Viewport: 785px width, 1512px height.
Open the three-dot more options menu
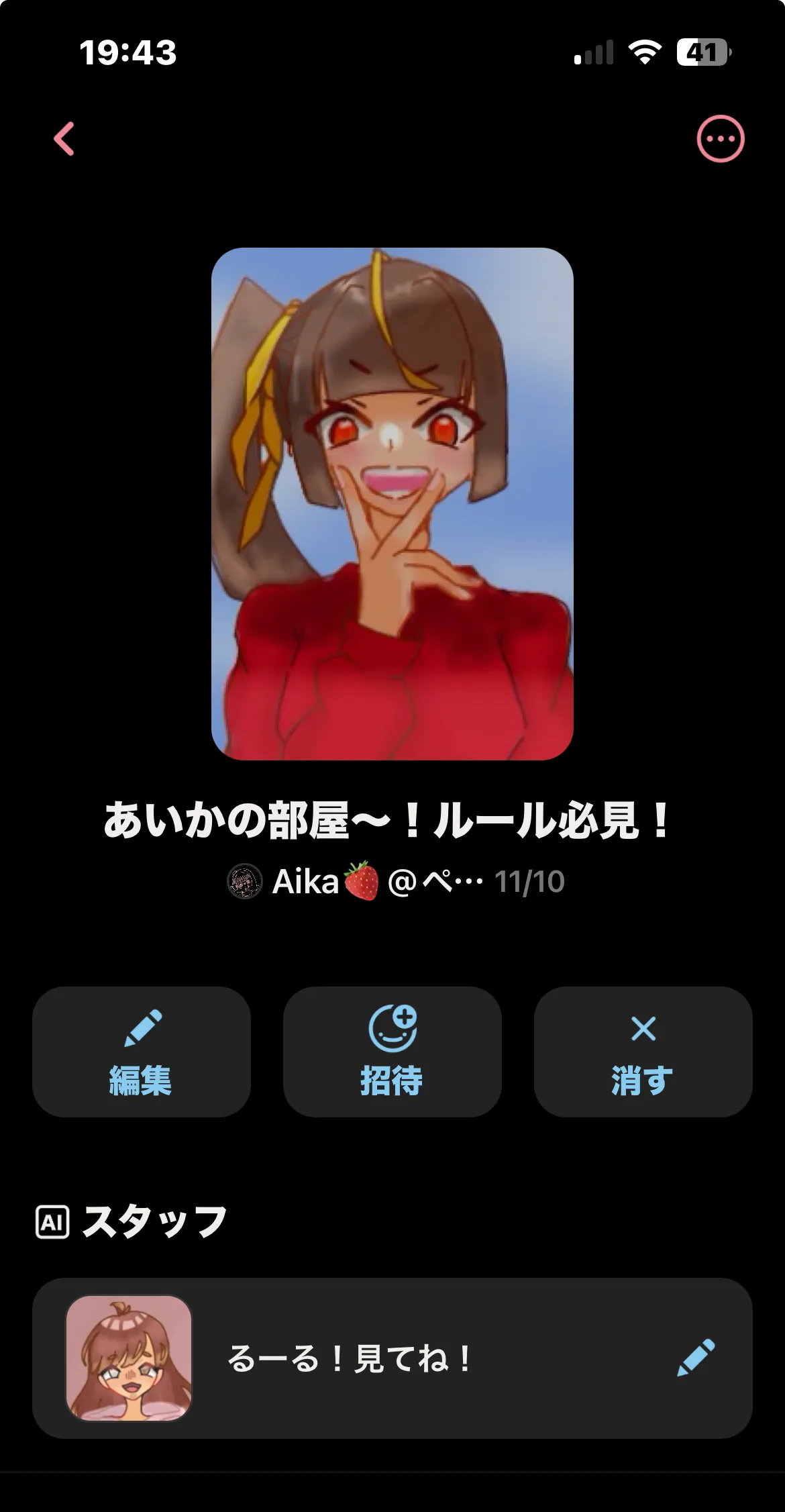click(x=721, y=139)
